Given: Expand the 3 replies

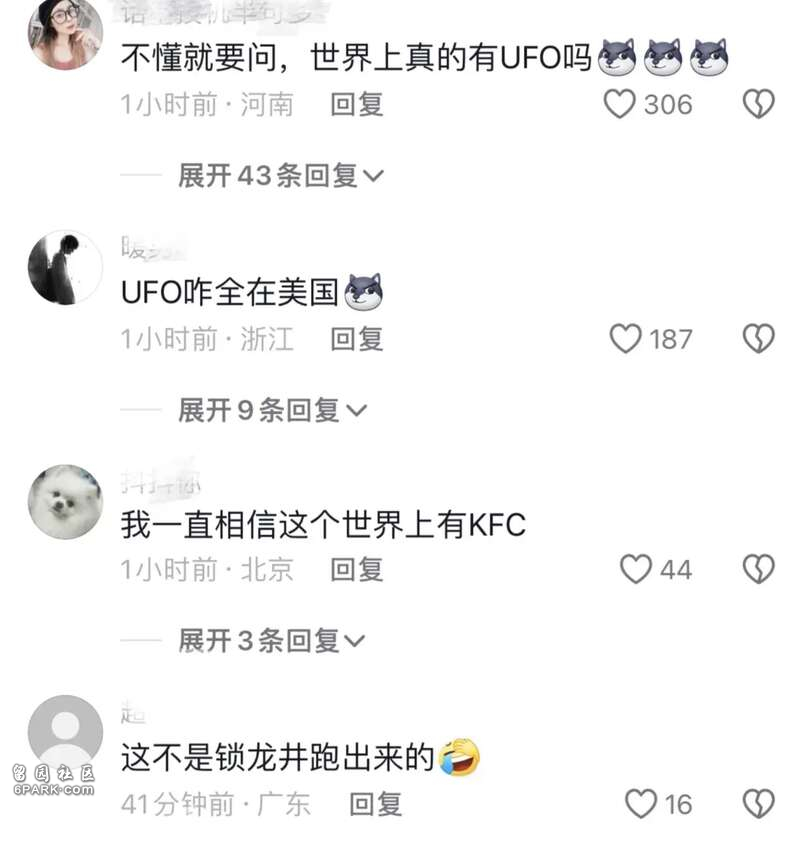Looking at the screenshot, I should tap(272, 641).
